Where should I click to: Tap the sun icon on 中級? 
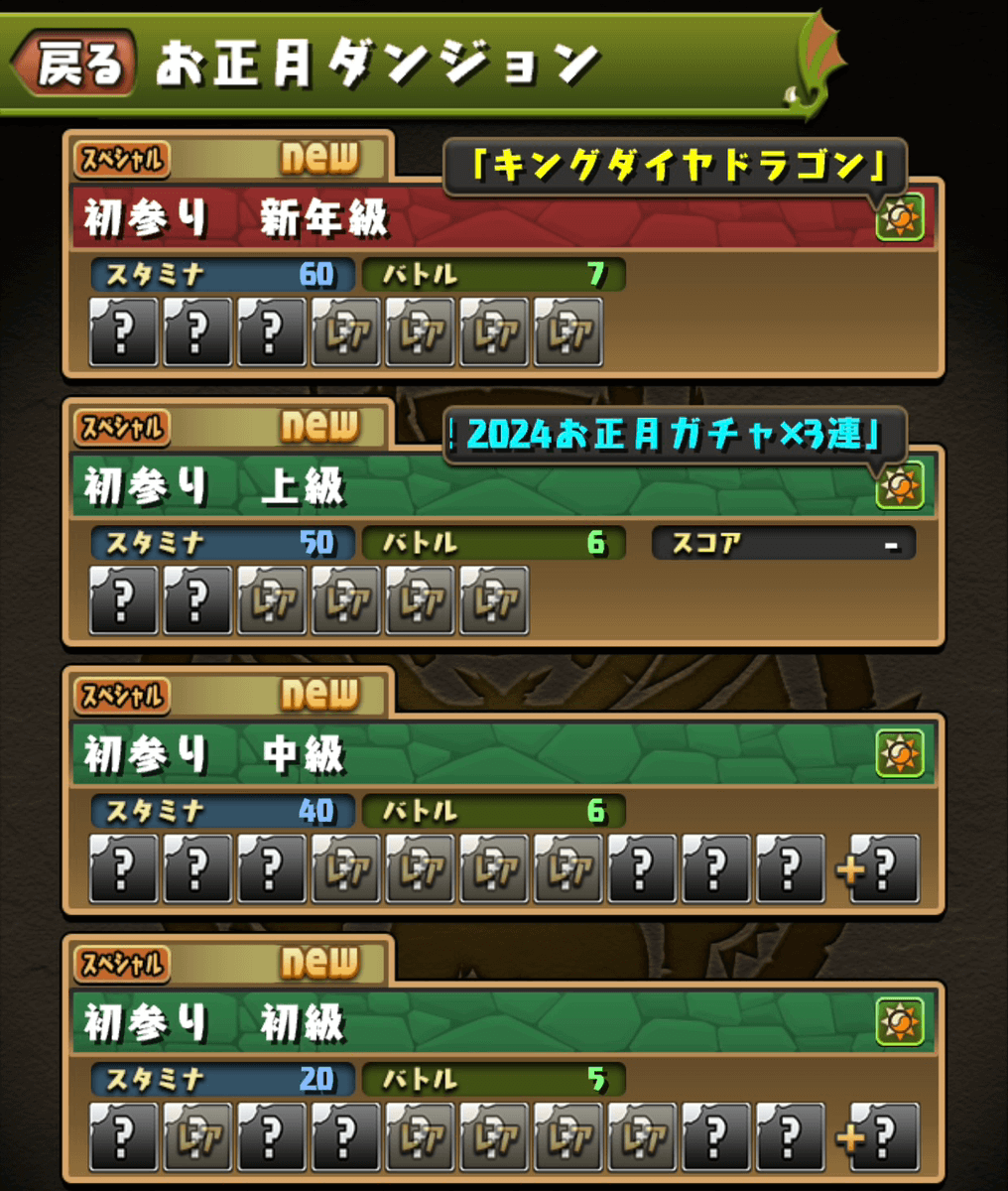pos(900,753)
